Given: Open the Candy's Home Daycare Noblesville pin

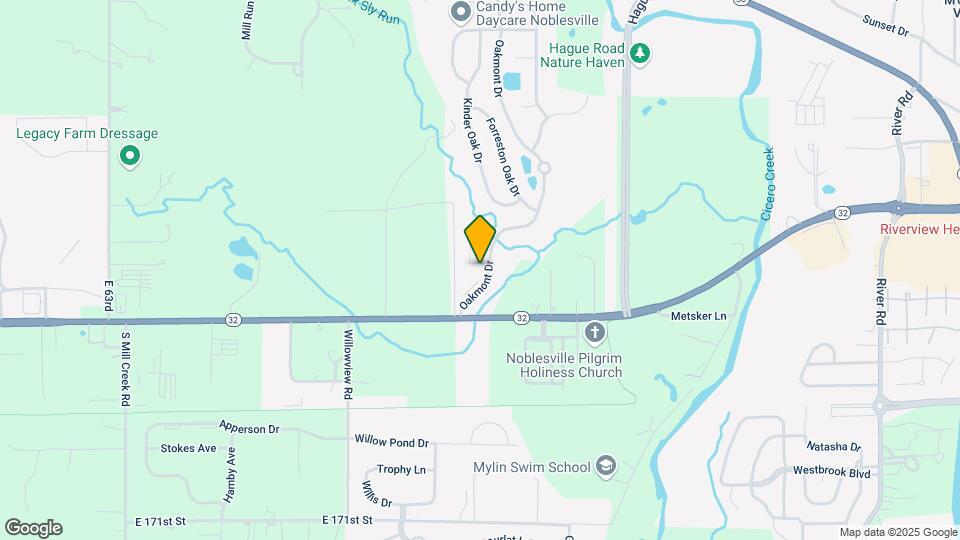Looking at the screenshot, I should [460, 11].
